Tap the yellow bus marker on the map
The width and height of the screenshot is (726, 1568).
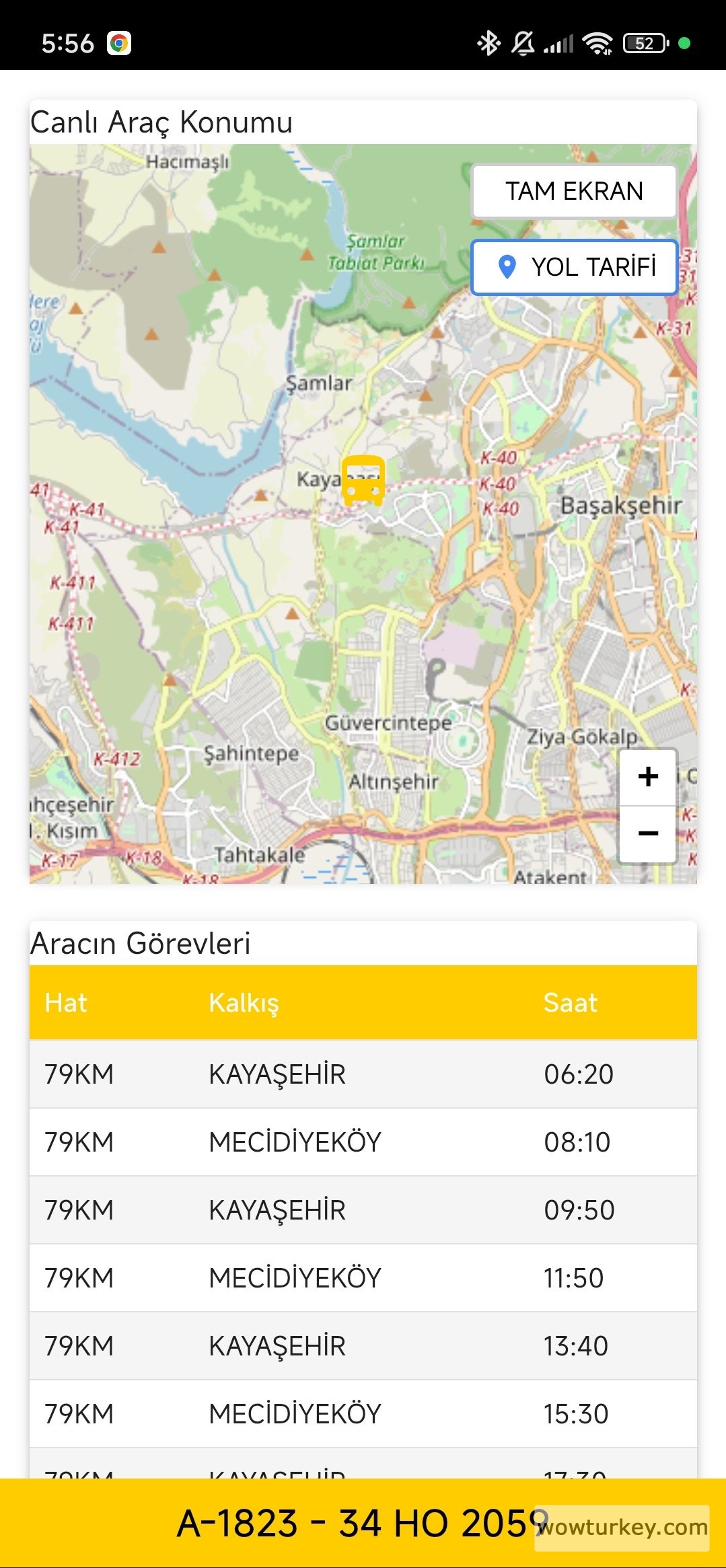pyautogui.click(x=363, y=480)
